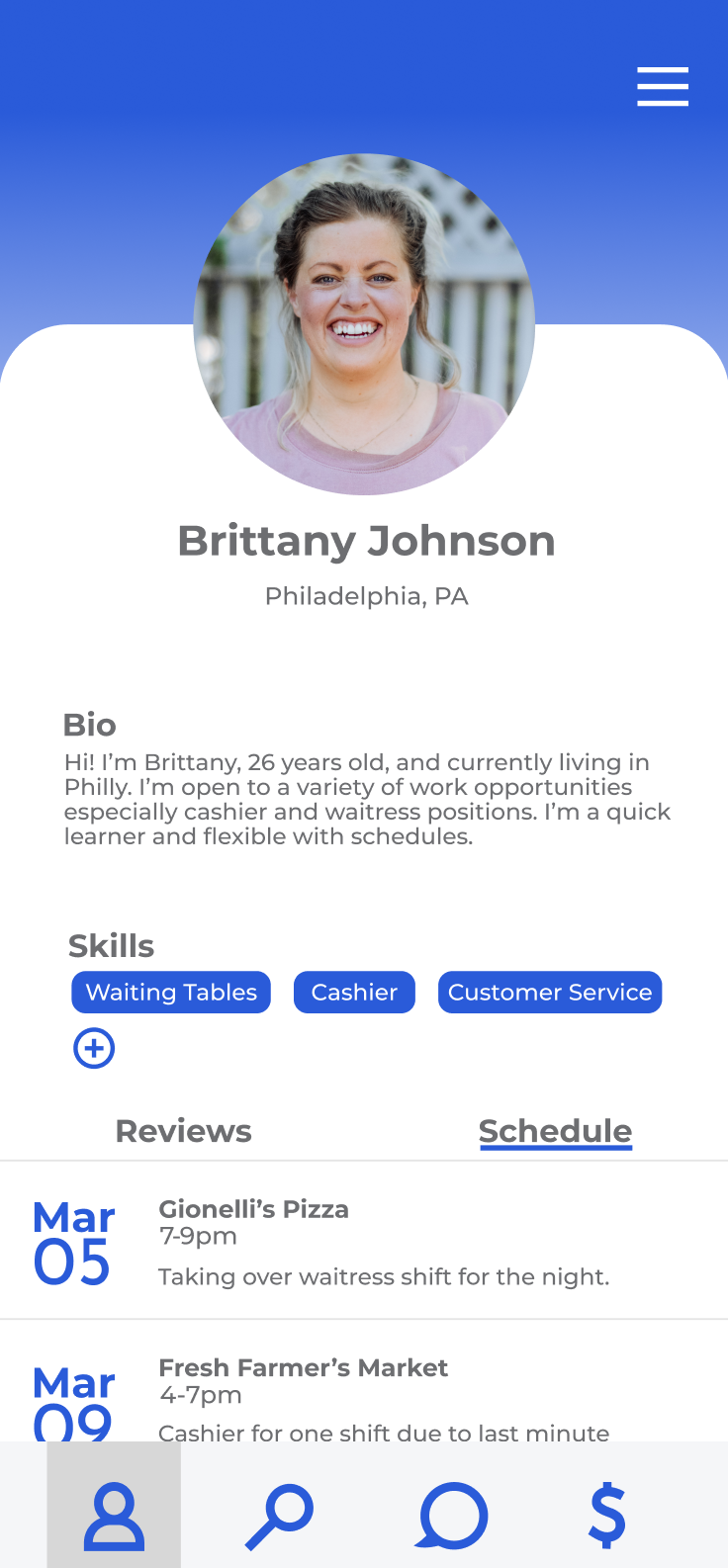Viewport: 728px width, 1568px height.
Task: Open the hamburger menu
Action: point(662,87)
